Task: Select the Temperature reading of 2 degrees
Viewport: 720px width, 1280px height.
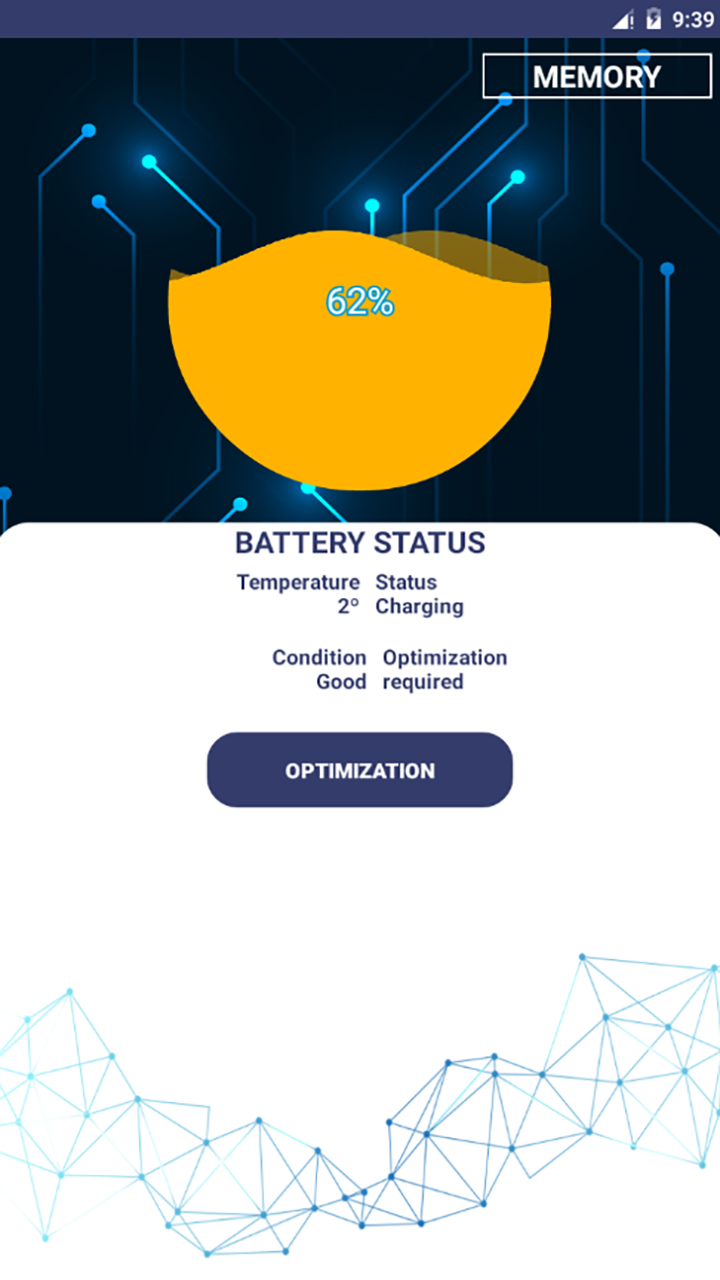Action: (x=343, y=606)
